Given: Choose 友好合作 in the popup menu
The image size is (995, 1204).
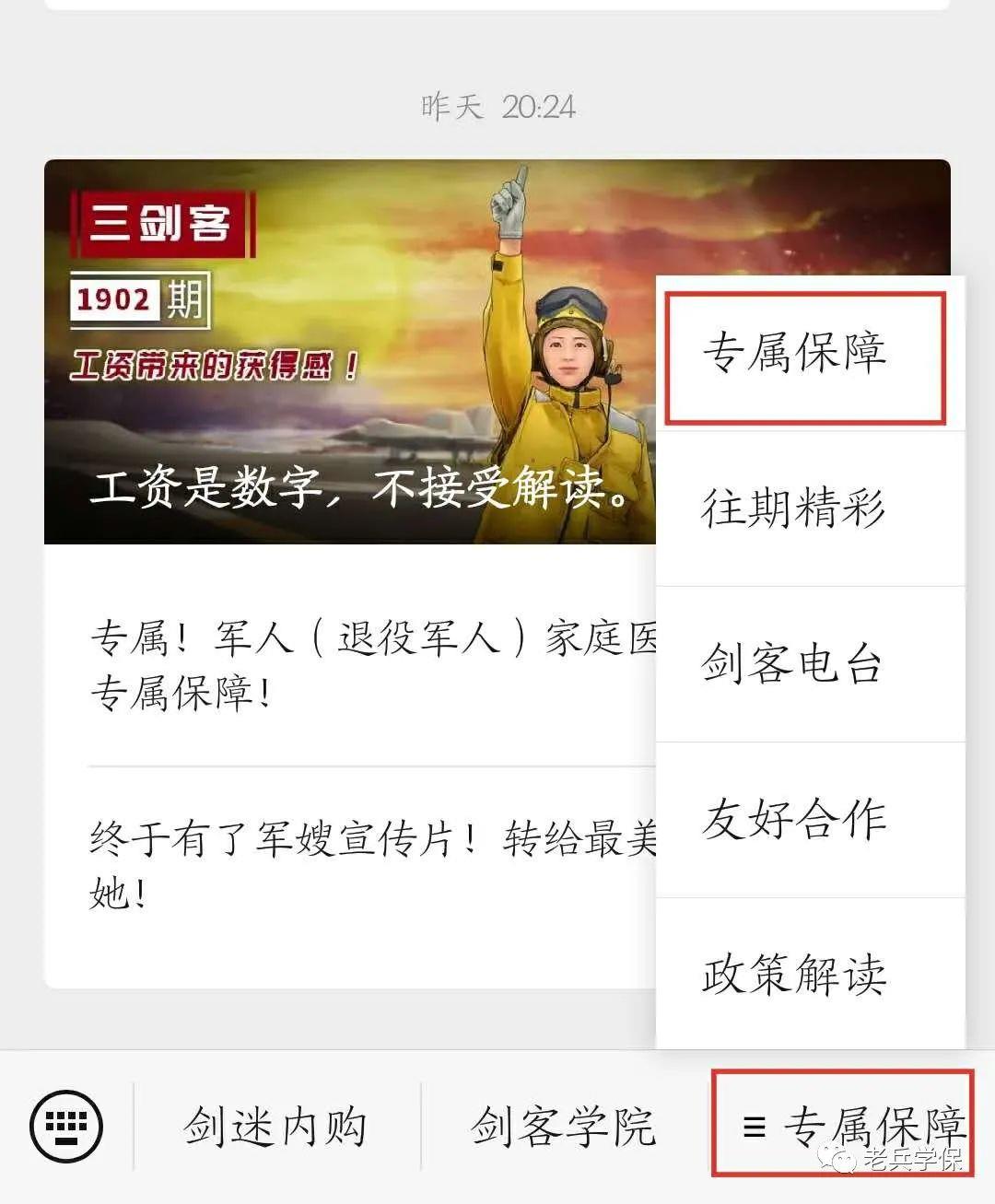Looking at the screenshot, I should tap(794, 820).
